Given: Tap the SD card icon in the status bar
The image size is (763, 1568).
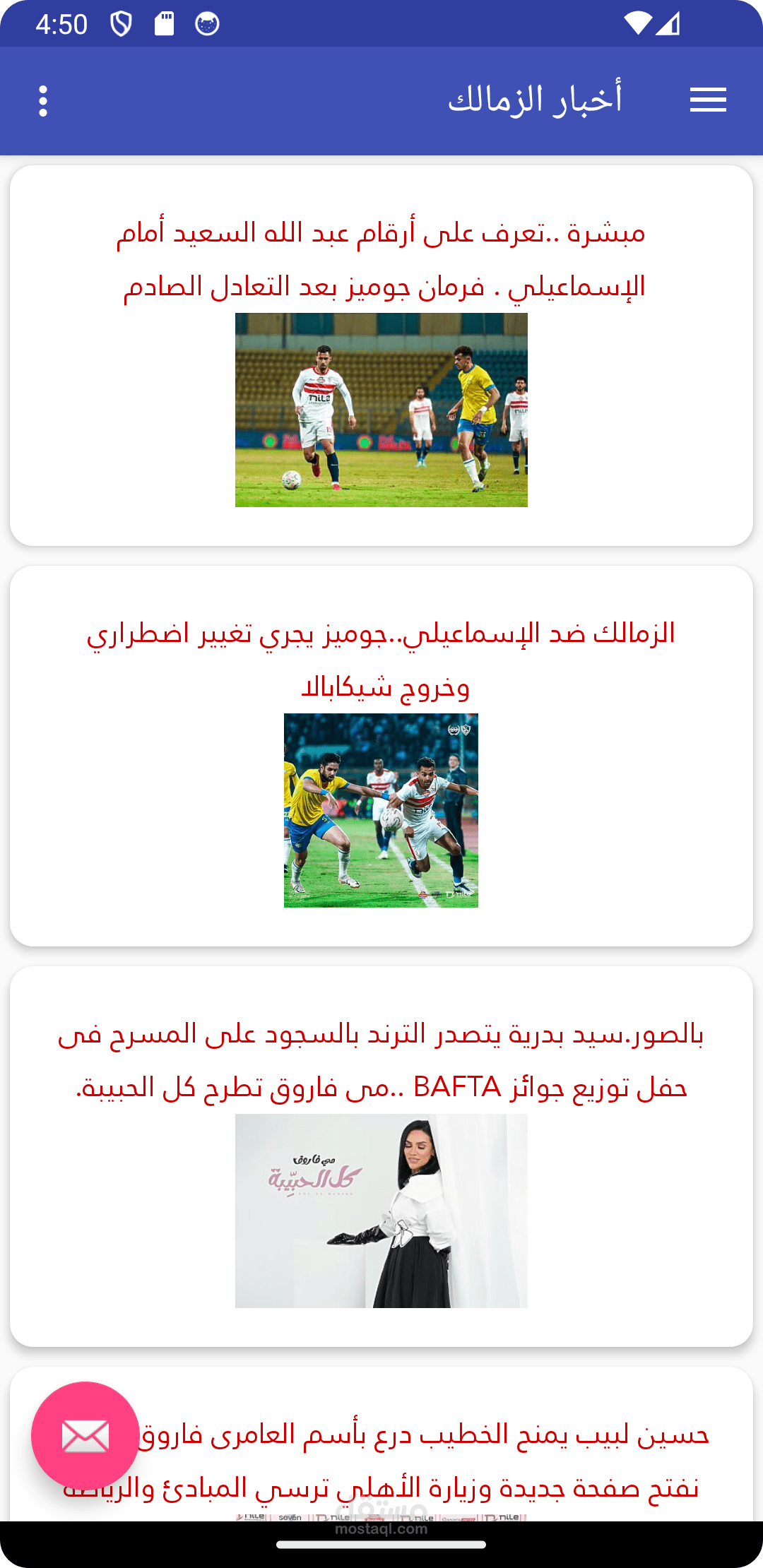Looking at the screenshot, I should click(165, 23).
